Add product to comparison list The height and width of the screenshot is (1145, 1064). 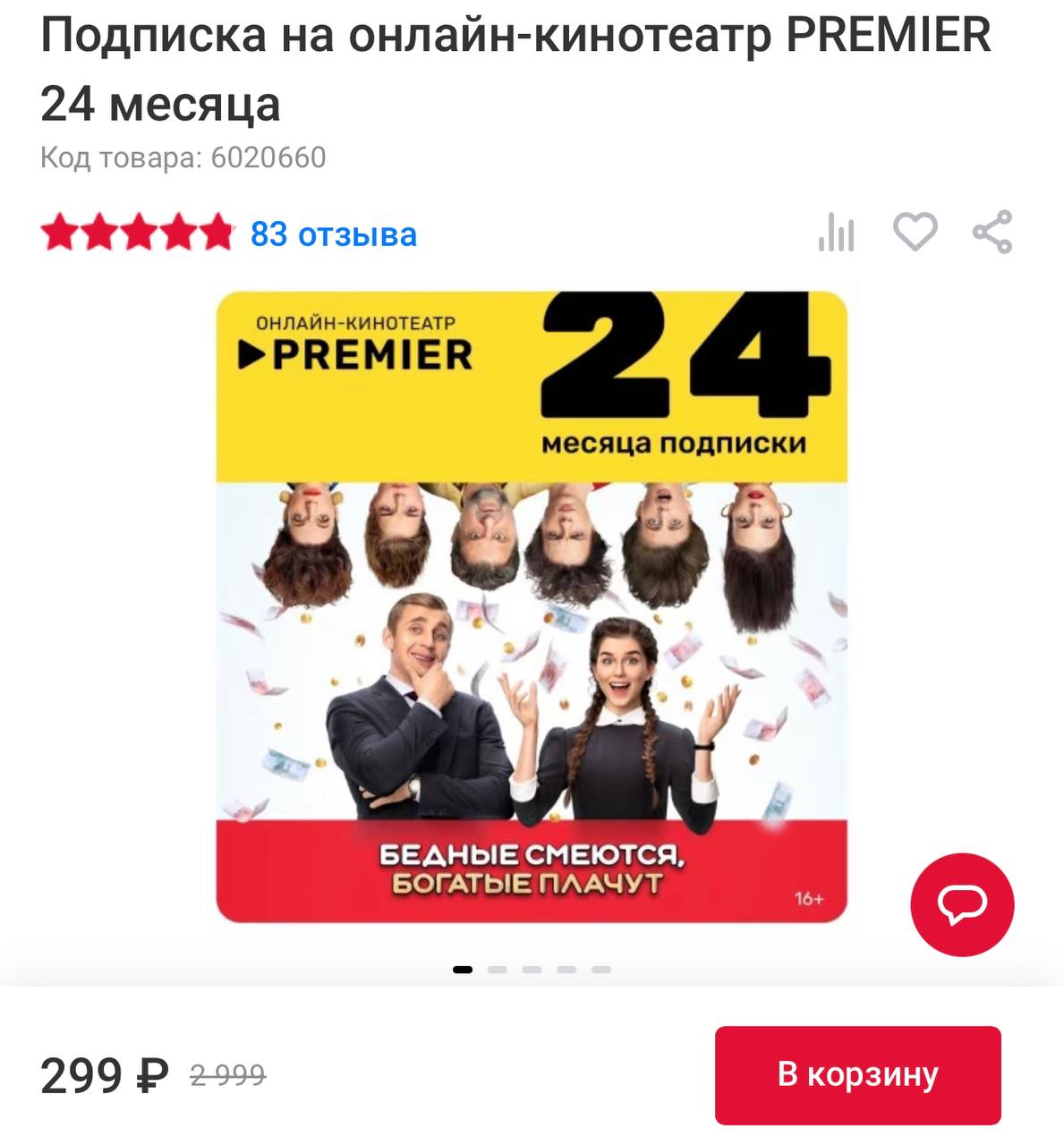(x=836, y=233)
